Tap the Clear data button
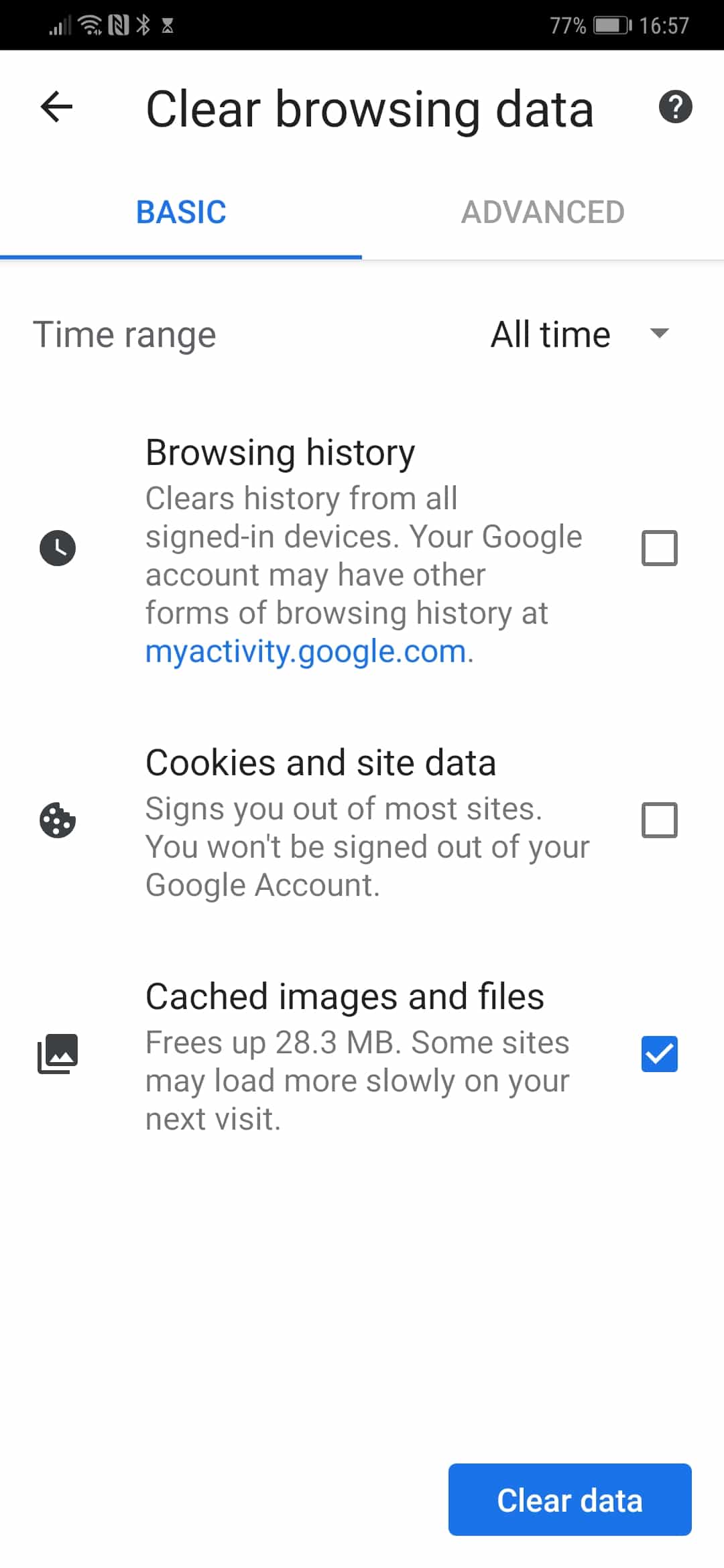Screen dimensions: 724x1568 click(x=569, y=1500)
